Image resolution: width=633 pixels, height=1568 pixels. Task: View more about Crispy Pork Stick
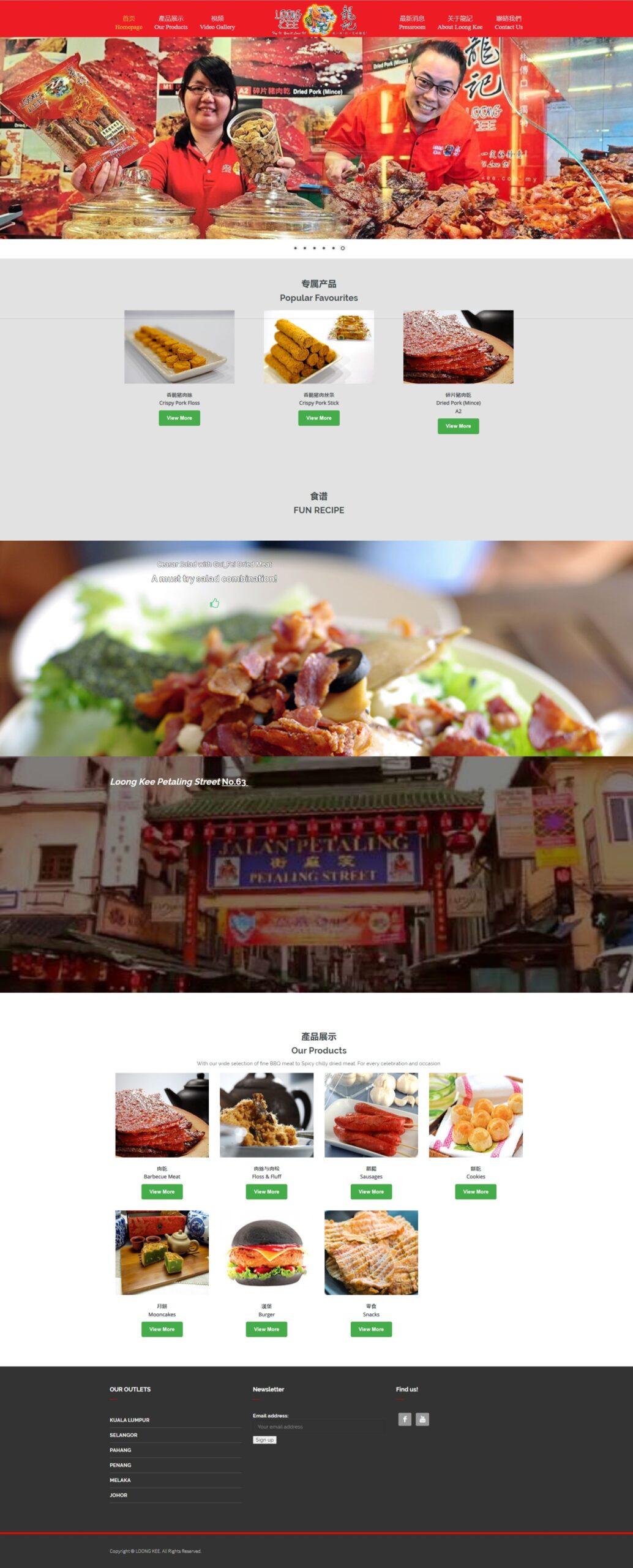tap(318, 418)
